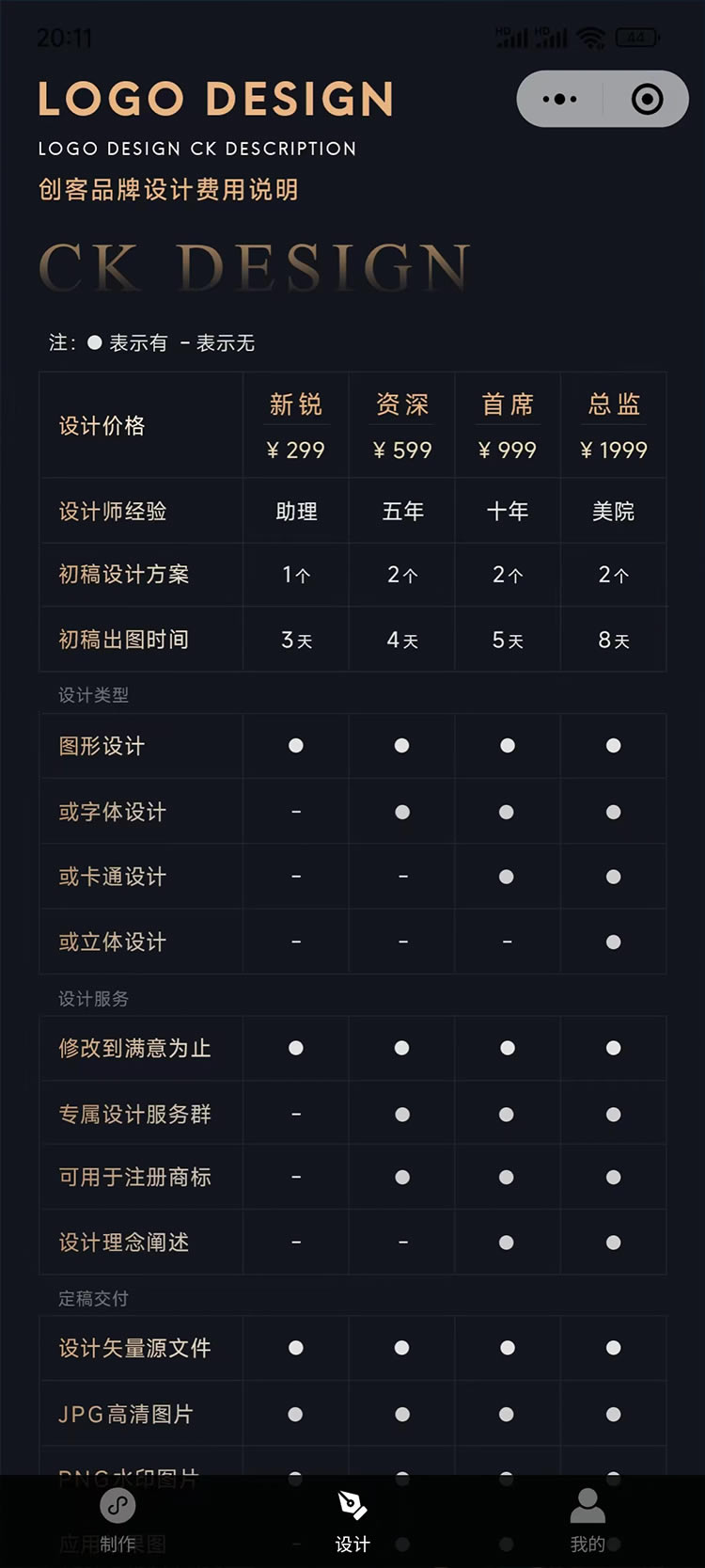The height and width of the screenshot is (1568, 705).
Task: Select the 设计 tab
Action: click(352, 1521)
